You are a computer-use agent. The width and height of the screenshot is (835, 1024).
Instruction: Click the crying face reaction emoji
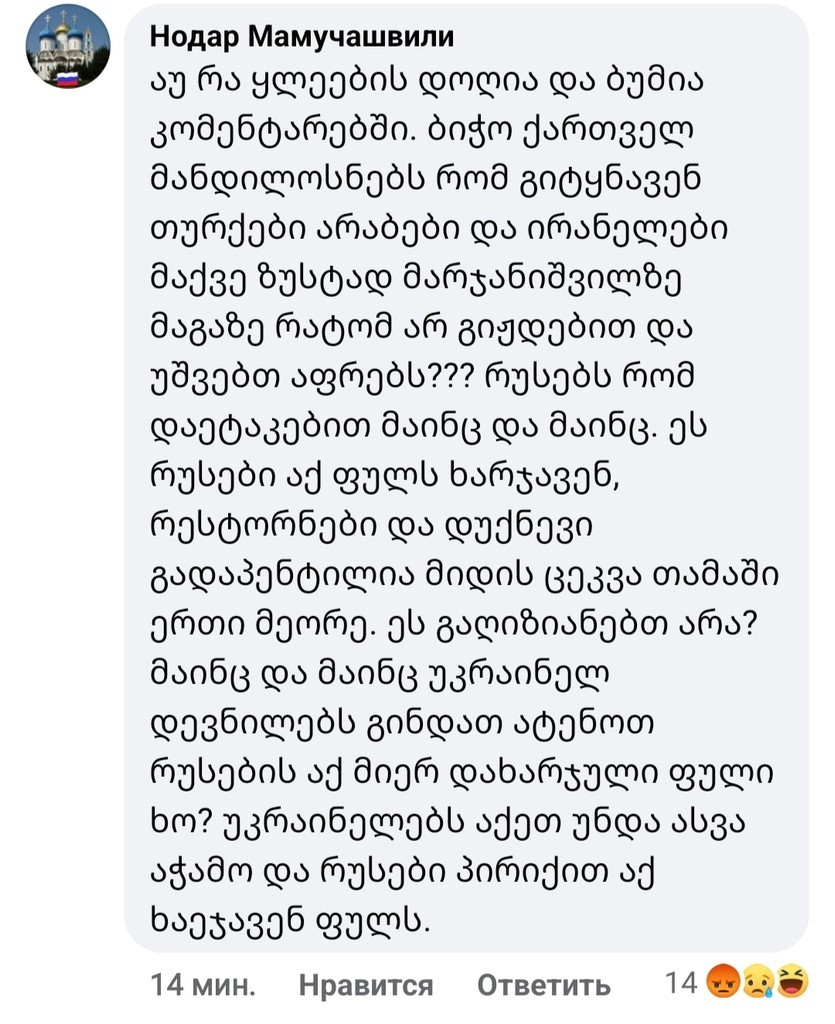(756, 983)
